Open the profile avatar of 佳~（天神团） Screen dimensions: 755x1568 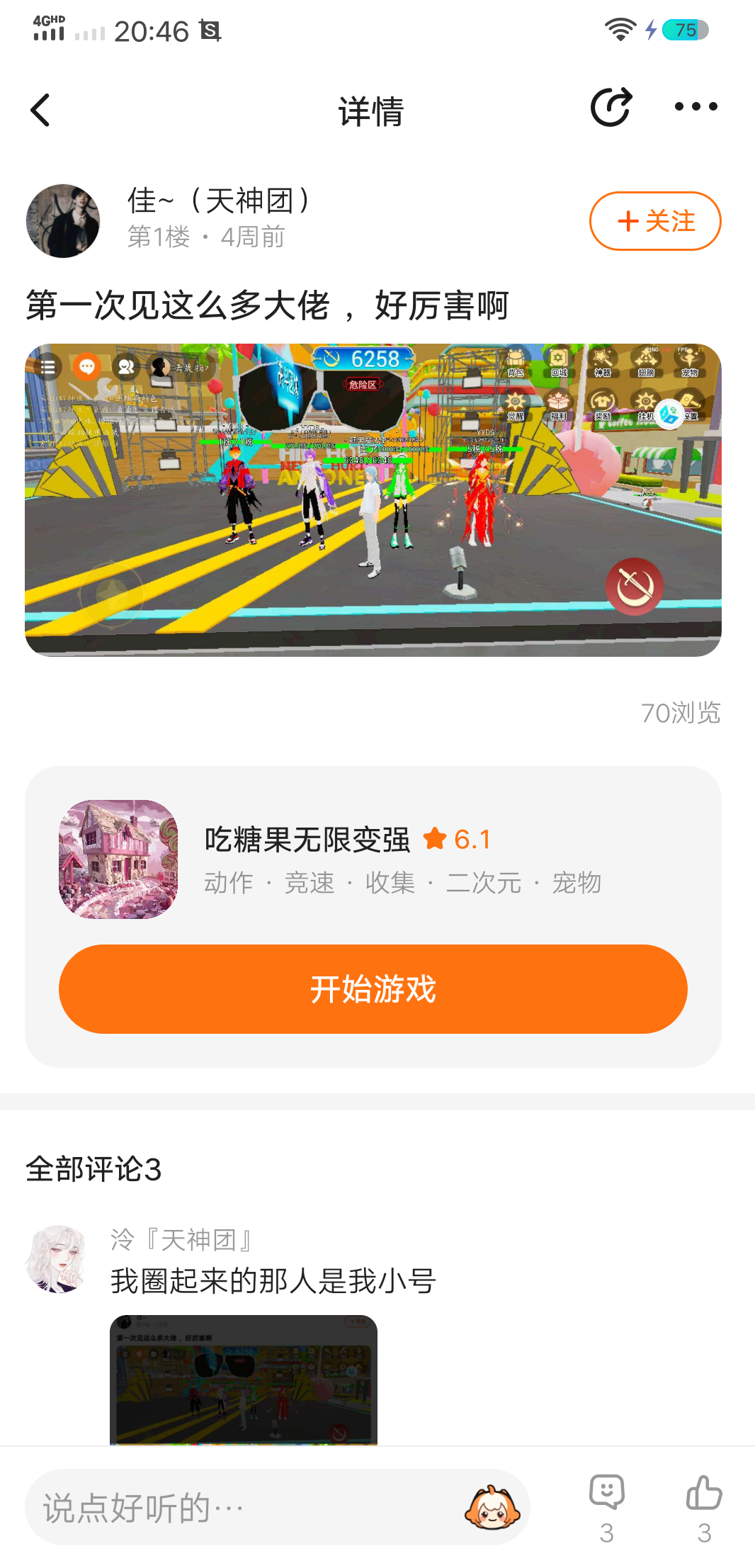(x=63, y=220)
